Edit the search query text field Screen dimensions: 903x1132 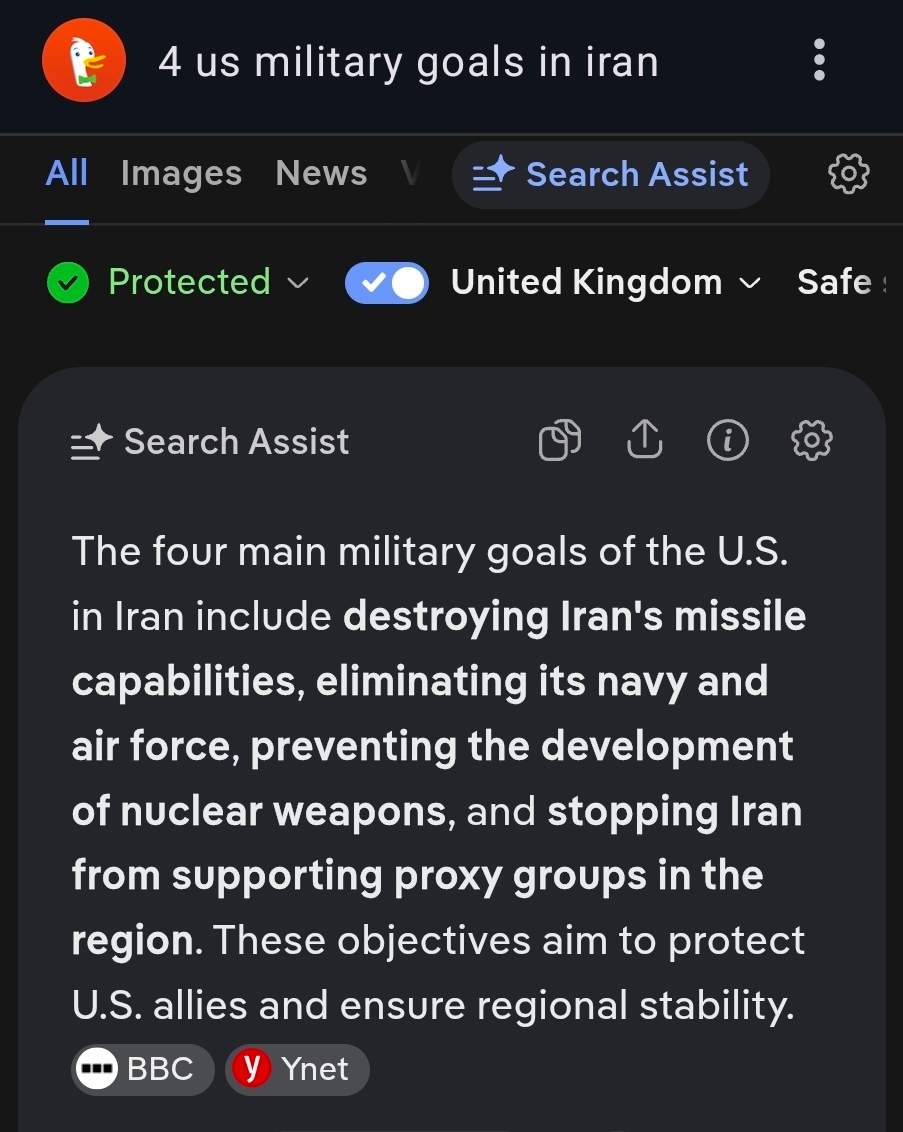[408, 62]
